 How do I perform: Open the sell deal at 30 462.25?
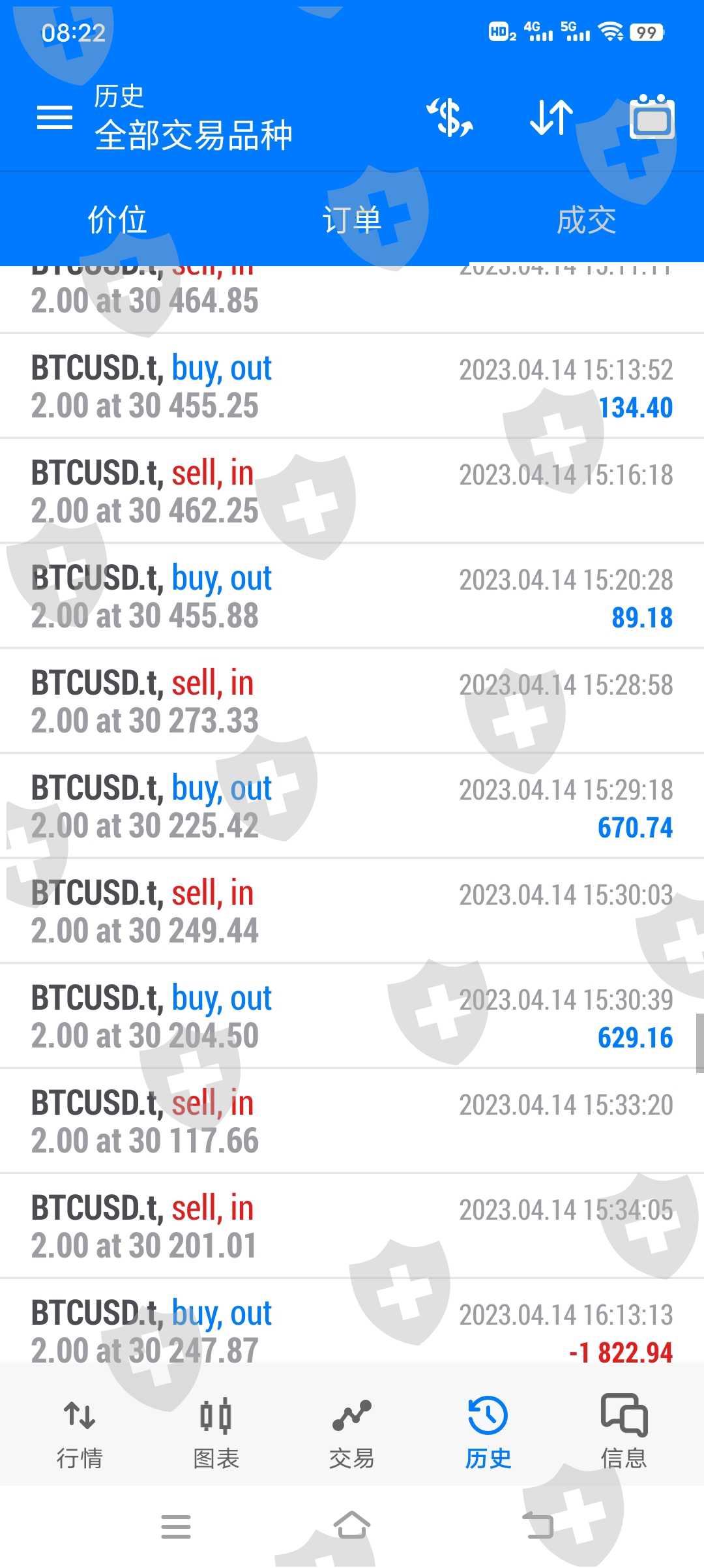point(352,492)
